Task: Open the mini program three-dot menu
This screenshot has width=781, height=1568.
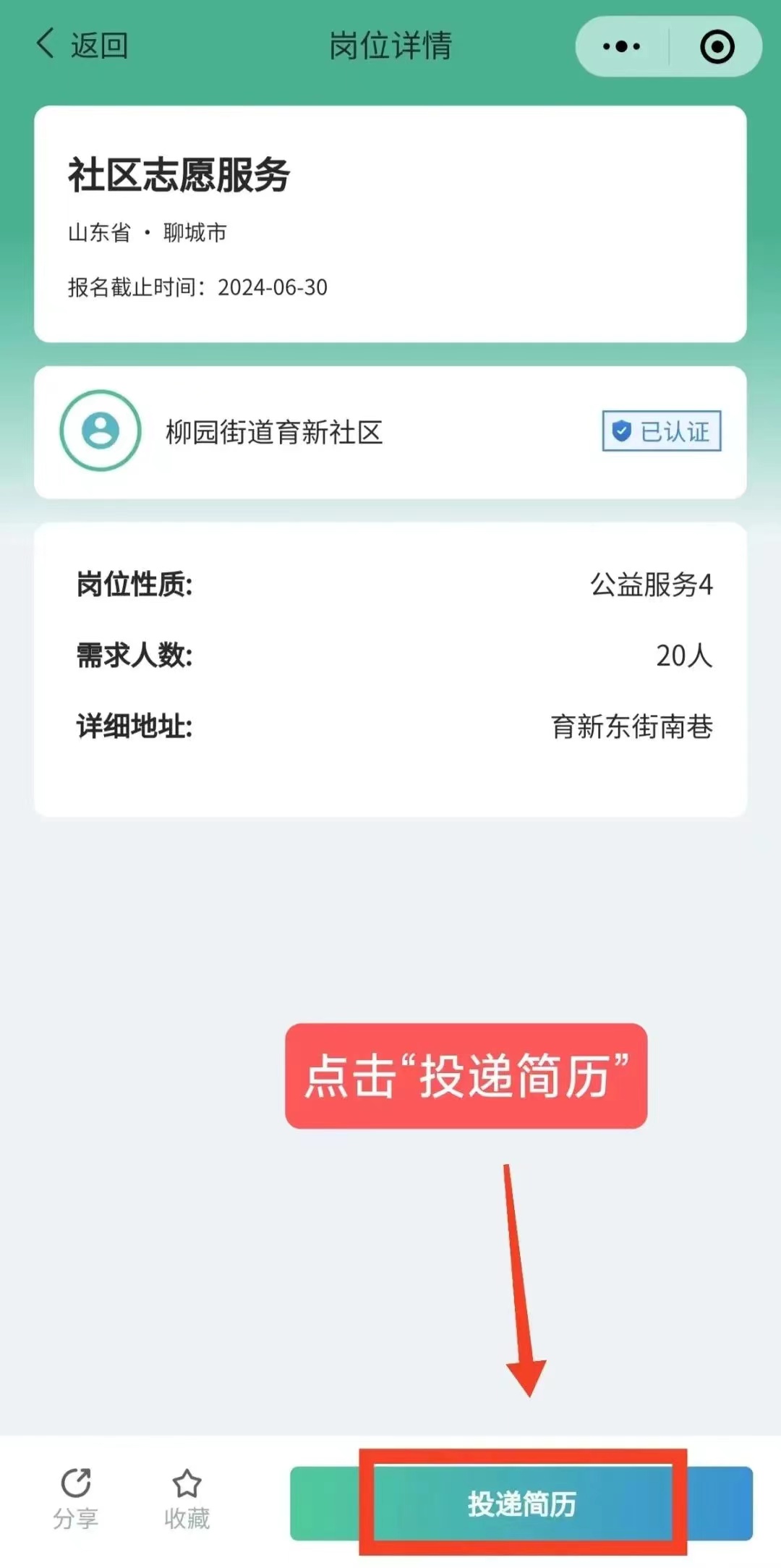Action: [x=621, y=47]
